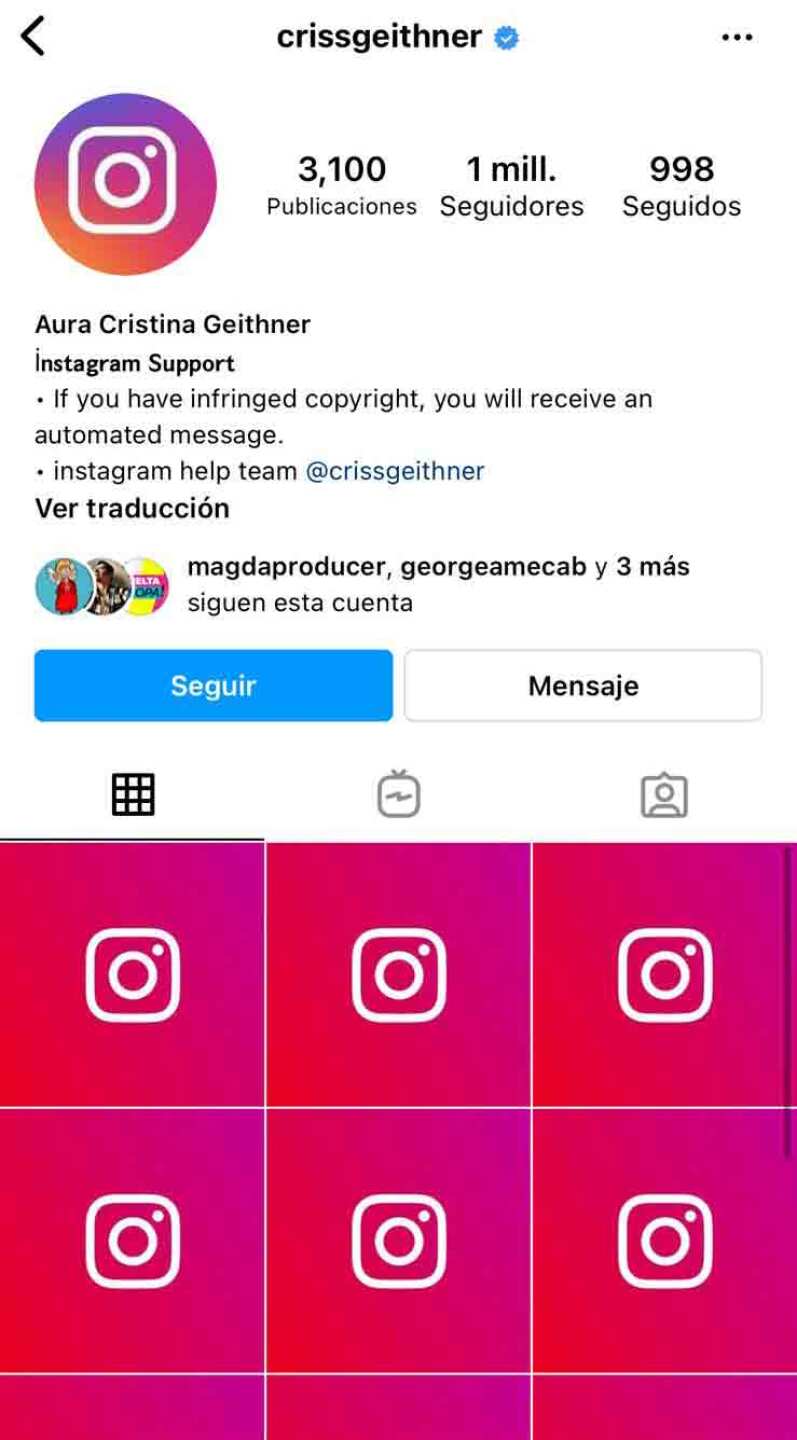This screenshot has height=1440, width=797.
Task: Open the Seguidos following list
Action: pyautogui.click(x=681, y=186)
